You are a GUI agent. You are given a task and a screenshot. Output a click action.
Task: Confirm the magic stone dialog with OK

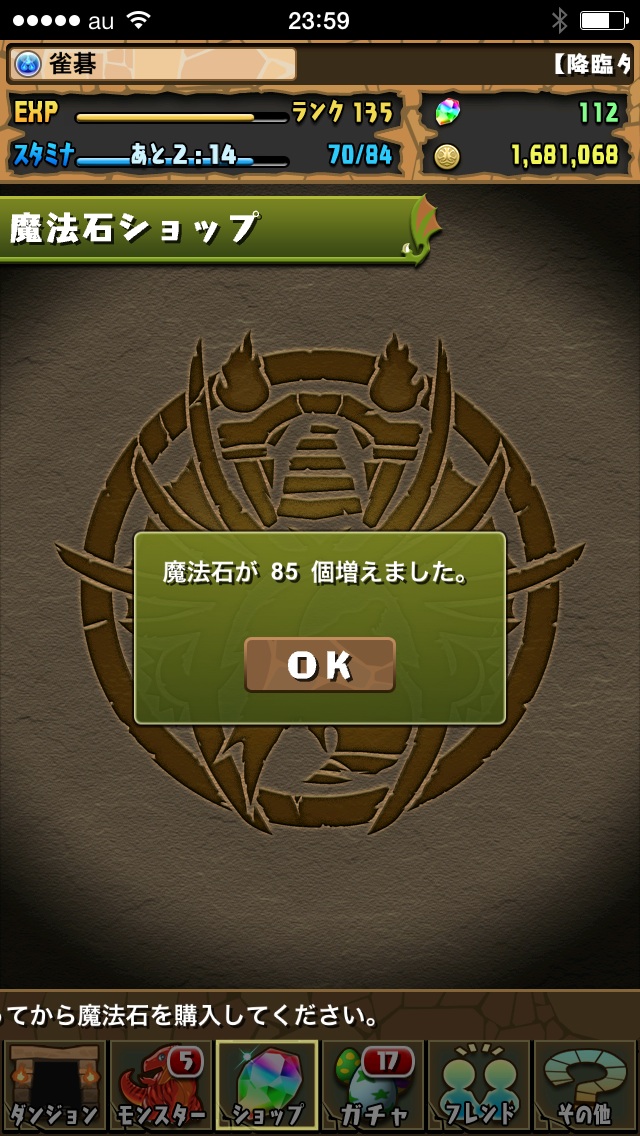point(320,665)
